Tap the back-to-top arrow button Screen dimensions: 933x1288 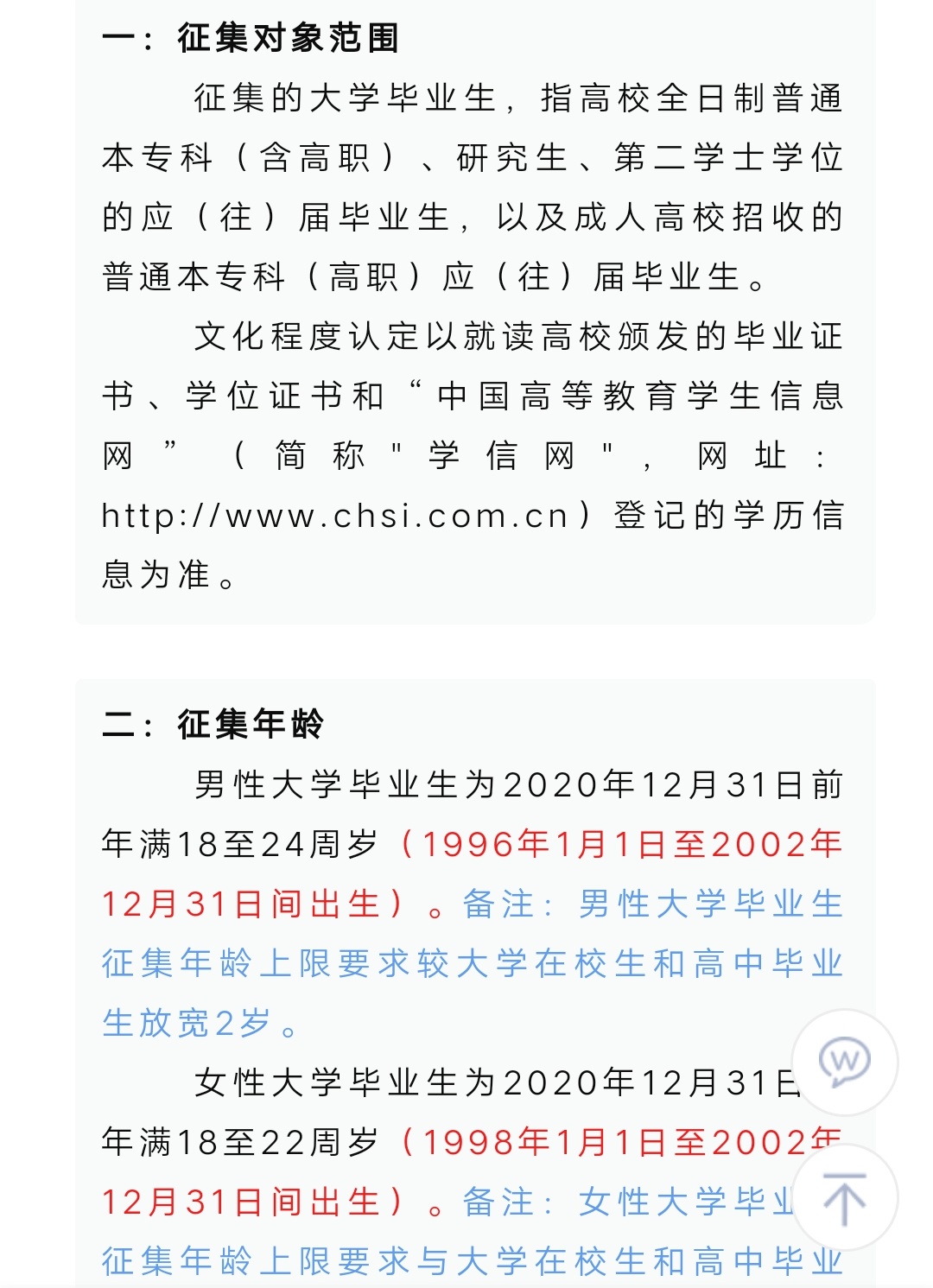coord(845,1198)
